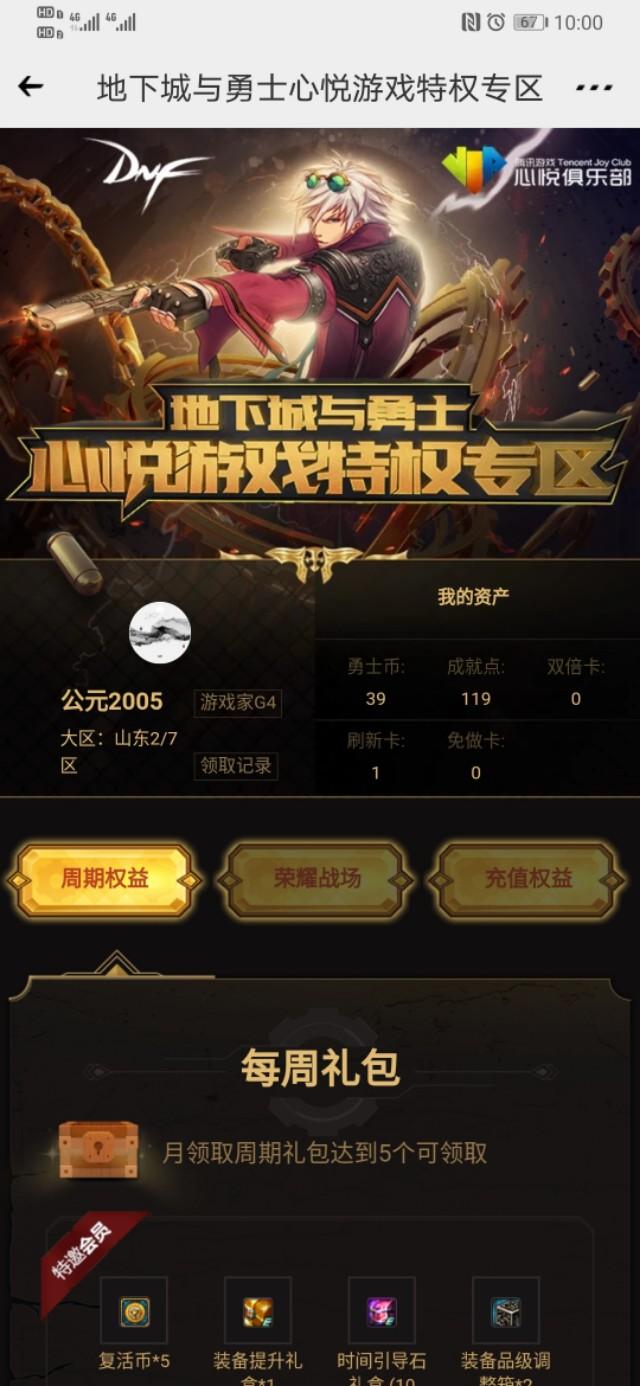Image resolution: width=640 pixels, height=1386 pixels.
Task: Tap the 游戏家G4 level badge
Action: [238, 703]
